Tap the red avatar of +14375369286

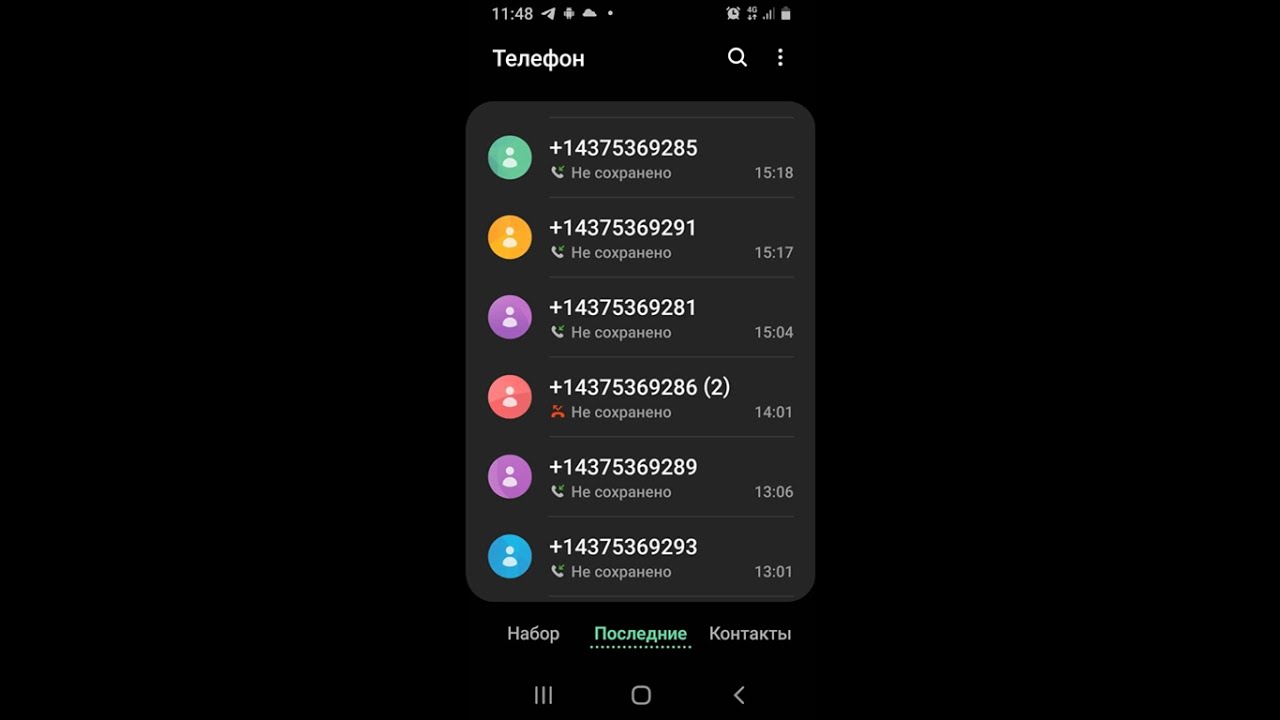tap(509, 397)
